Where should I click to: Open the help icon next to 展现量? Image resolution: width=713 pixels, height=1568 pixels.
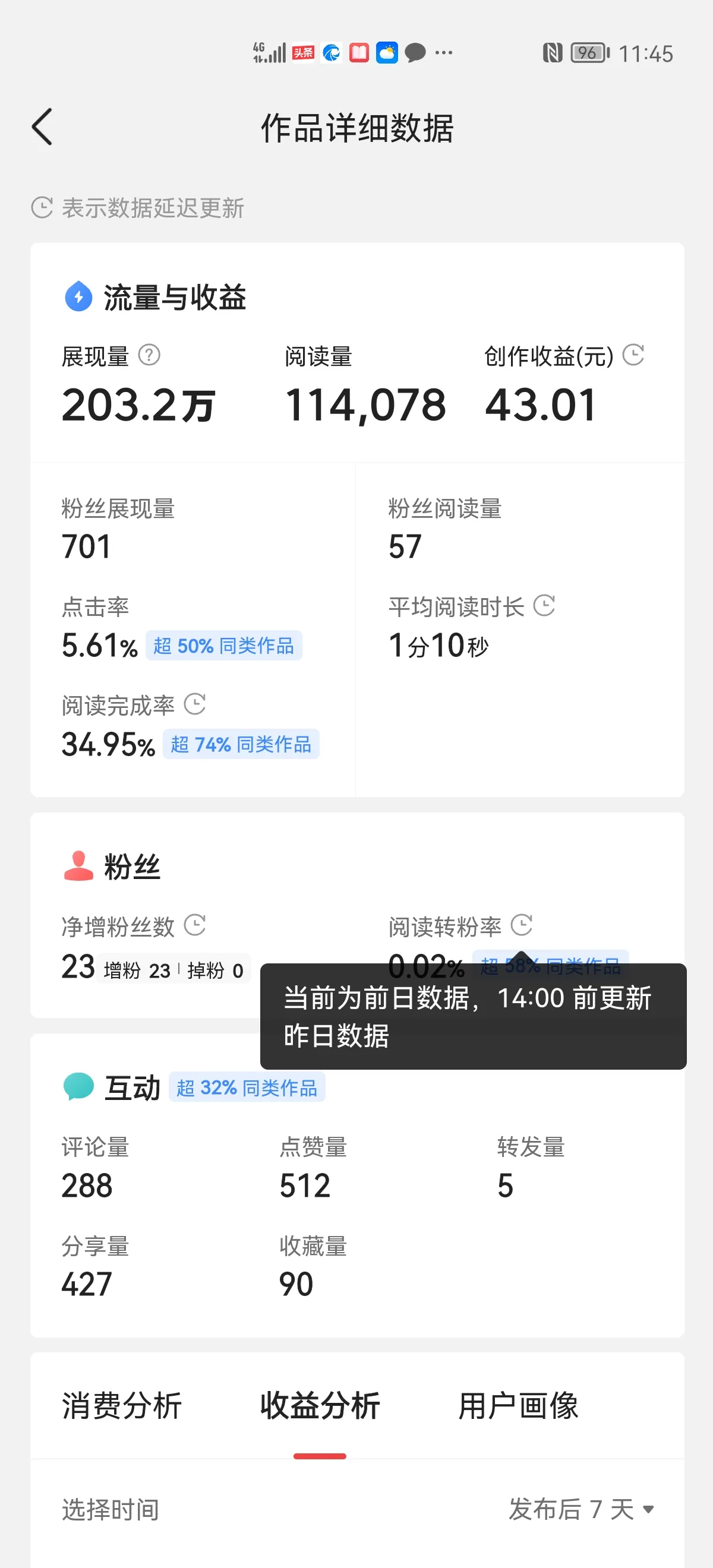click(x=149, y=355)
